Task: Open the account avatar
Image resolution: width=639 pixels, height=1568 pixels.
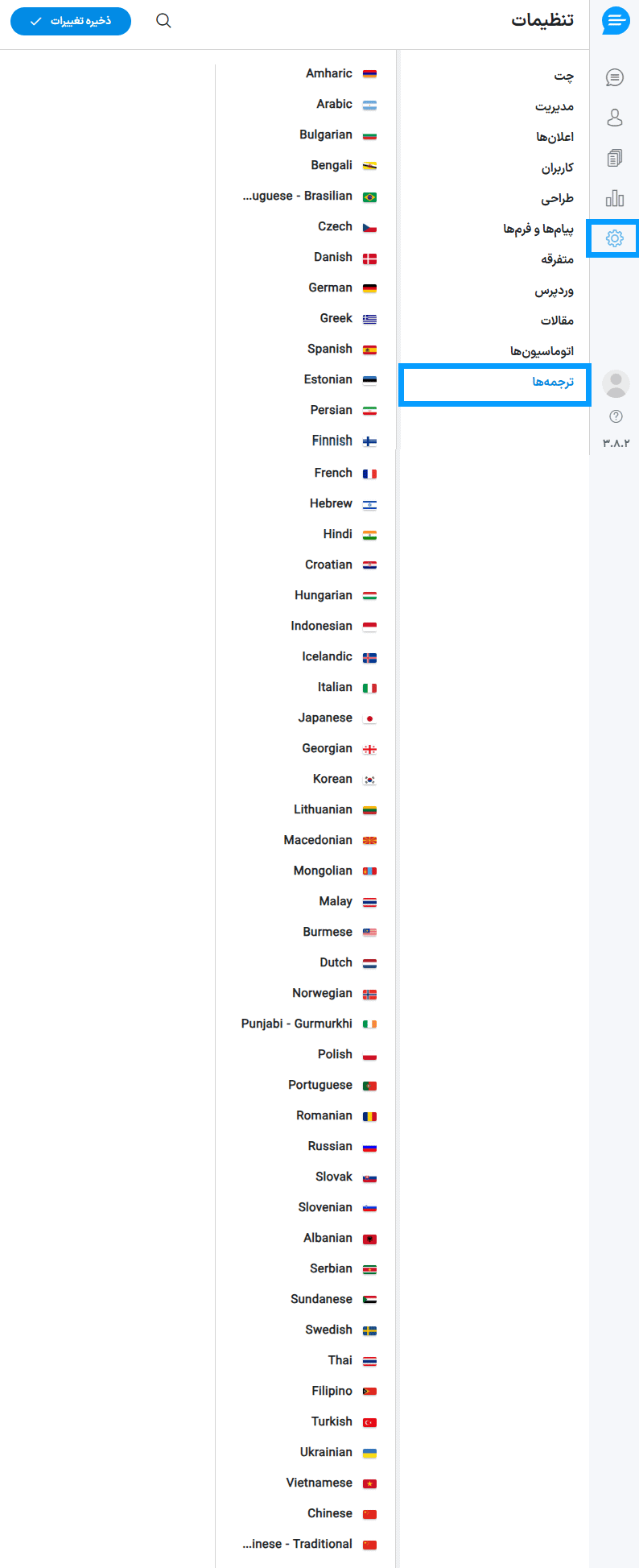Action: (616, 384)
